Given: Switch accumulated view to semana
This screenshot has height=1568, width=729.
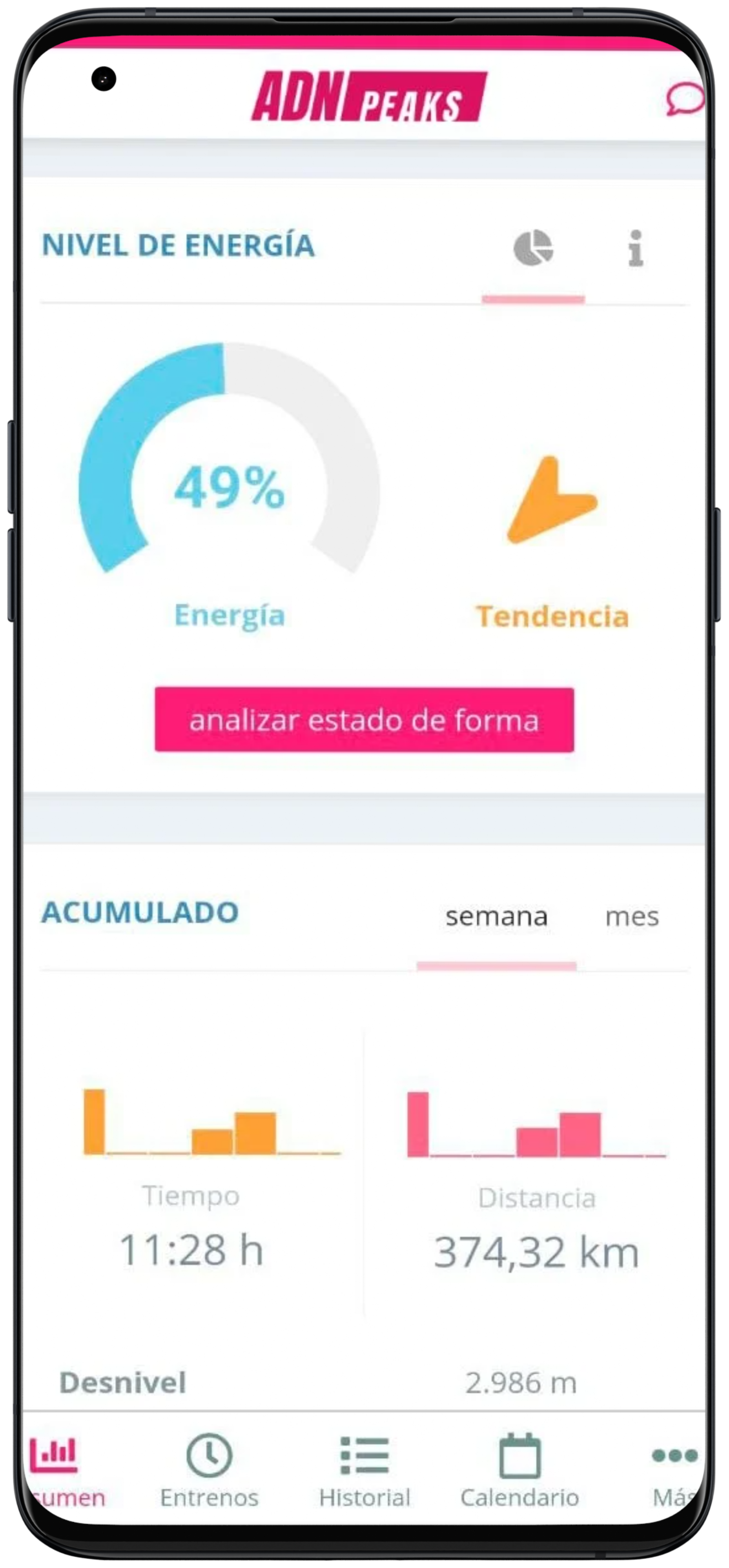Looking at the screenshot, I should (496, 917).
